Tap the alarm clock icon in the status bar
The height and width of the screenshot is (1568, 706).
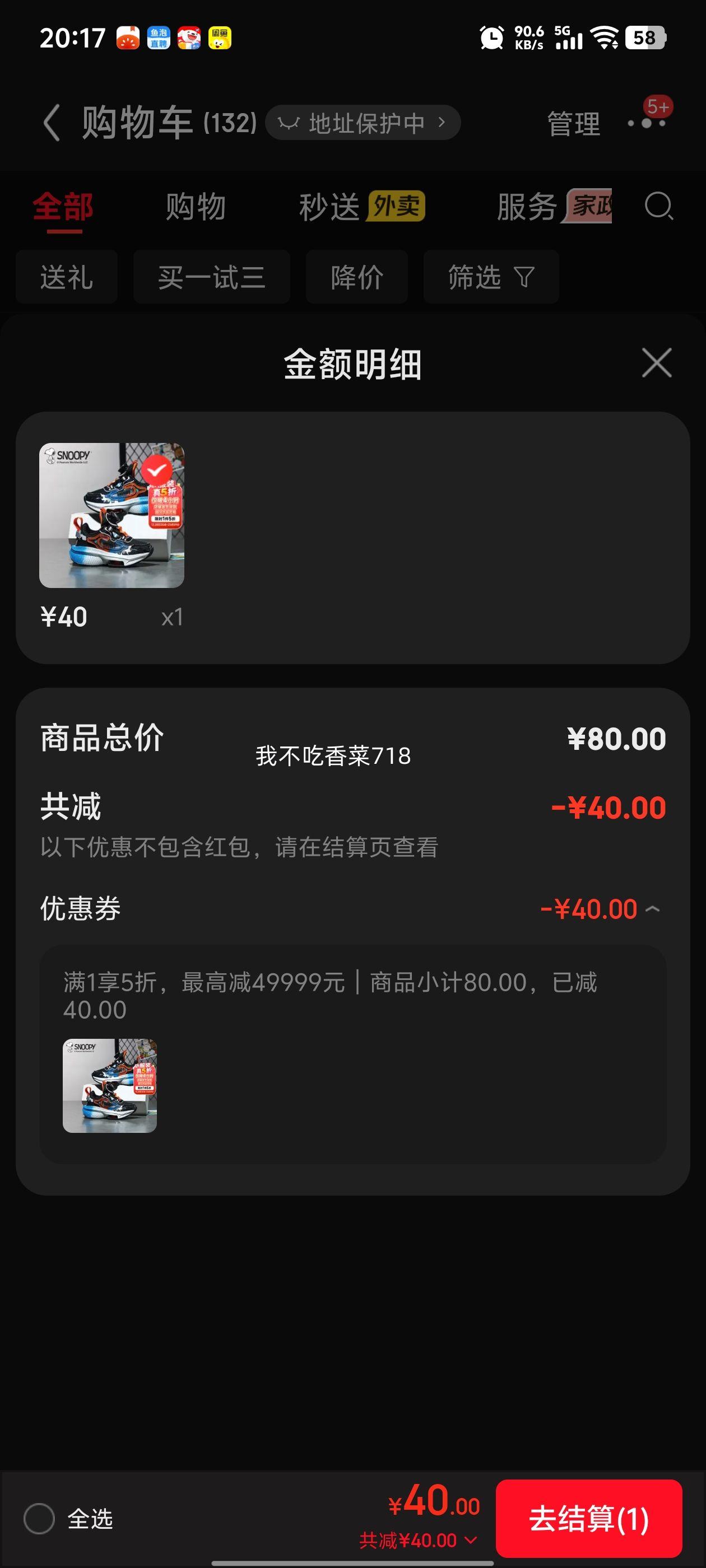pos(493,36)
